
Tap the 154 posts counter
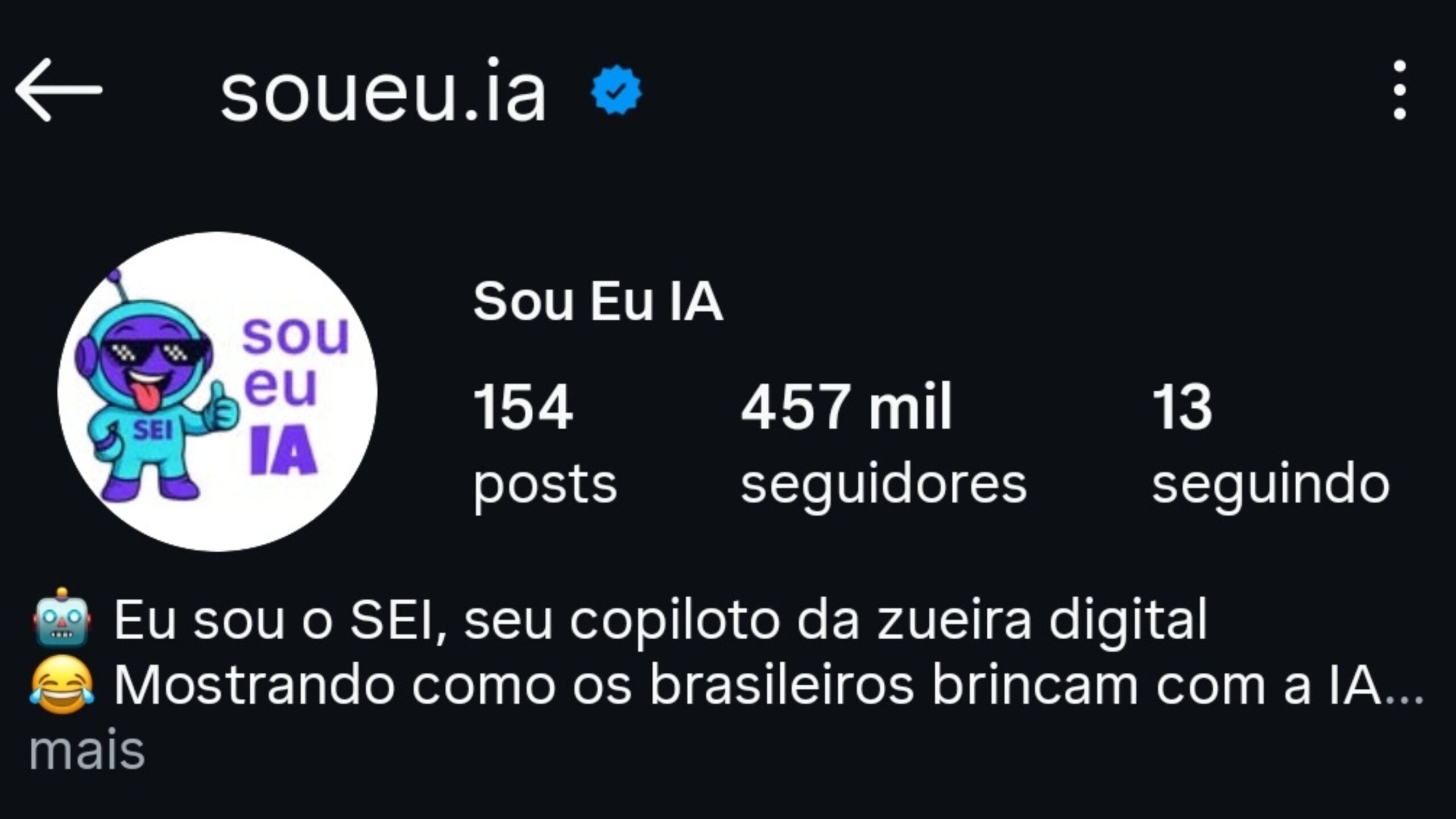(x=545, y=444)
